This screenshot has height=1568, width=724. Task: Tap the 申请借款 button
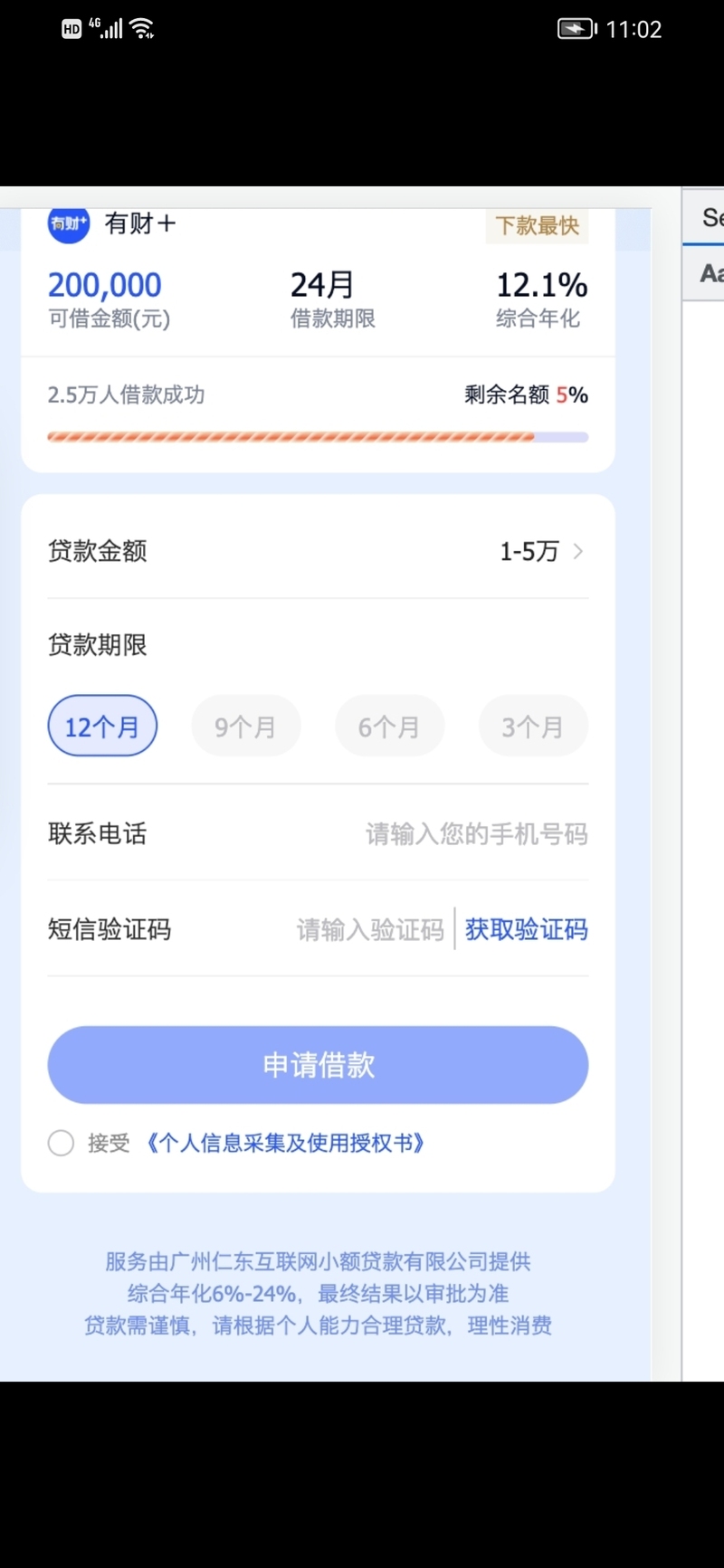click(x=318, y=1065)
